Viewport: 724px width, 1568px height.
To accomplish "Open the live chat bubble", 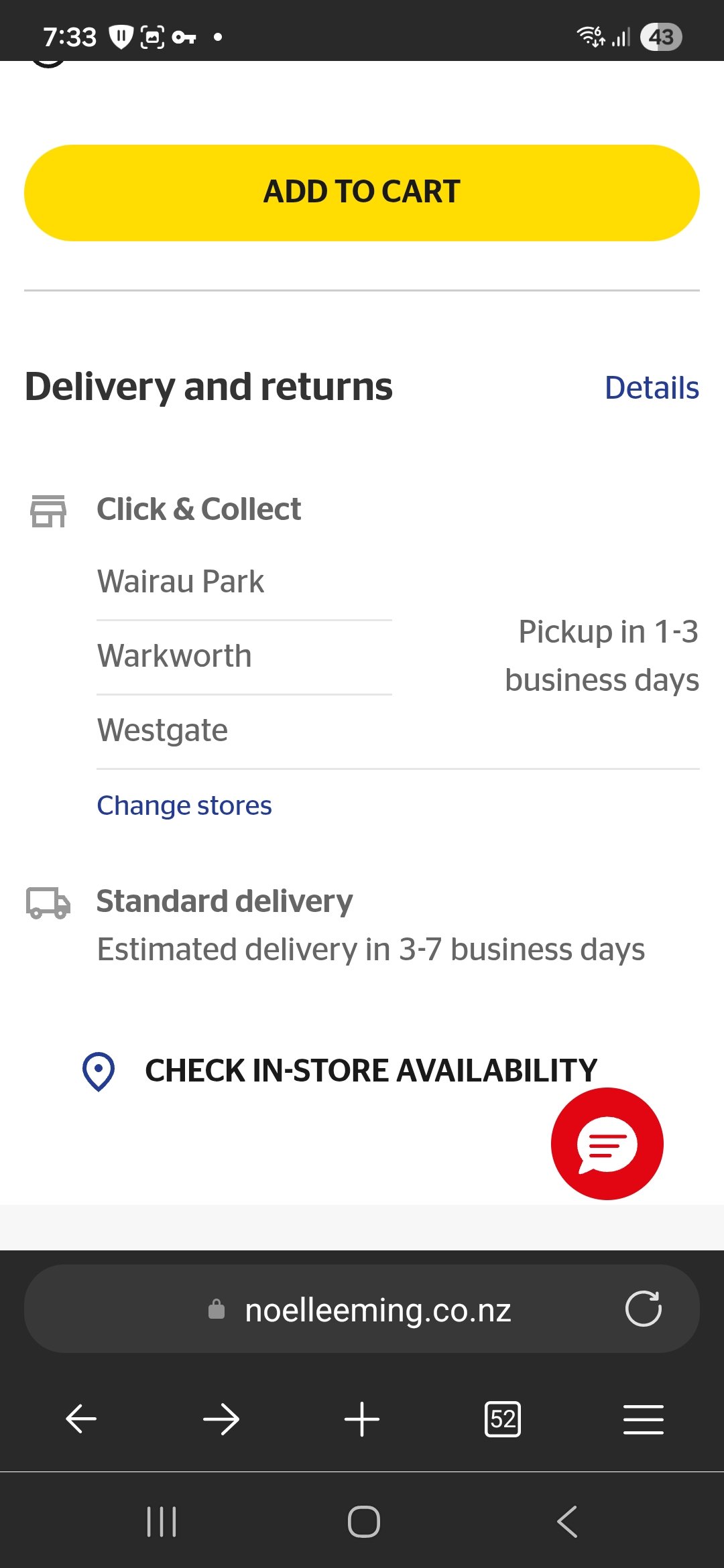I will tap(607, 1144).
